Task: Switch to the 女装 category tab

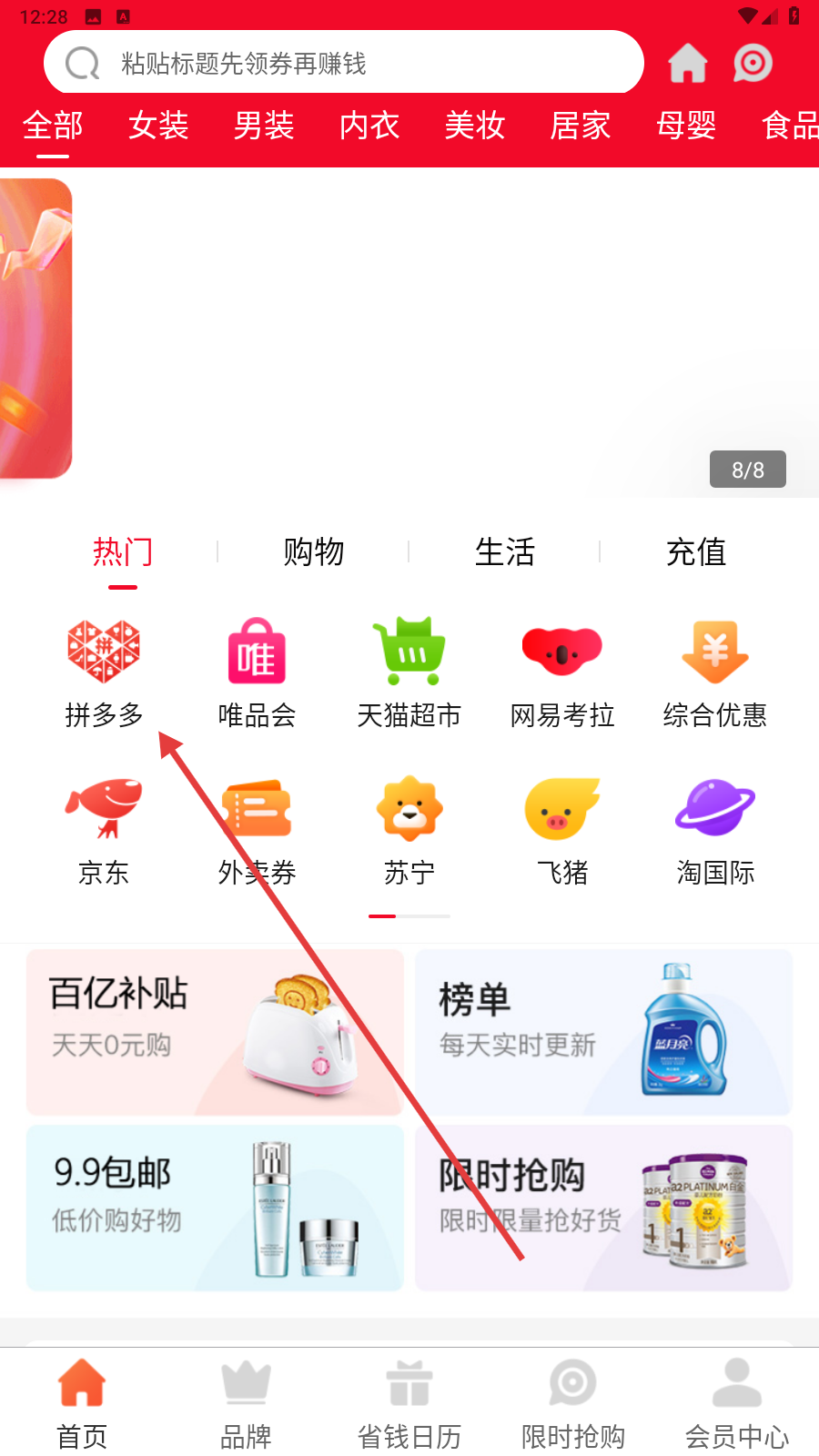Action: [158, 126]
